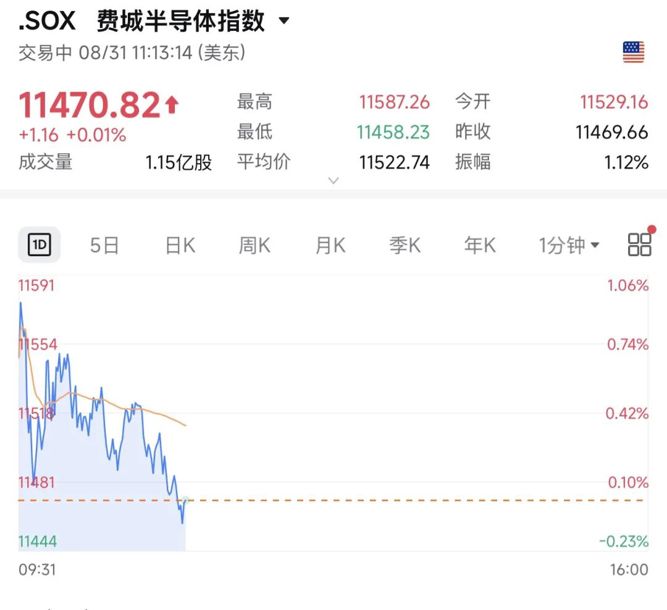Open the 季K quarterly chart

[x=405, y=245]
